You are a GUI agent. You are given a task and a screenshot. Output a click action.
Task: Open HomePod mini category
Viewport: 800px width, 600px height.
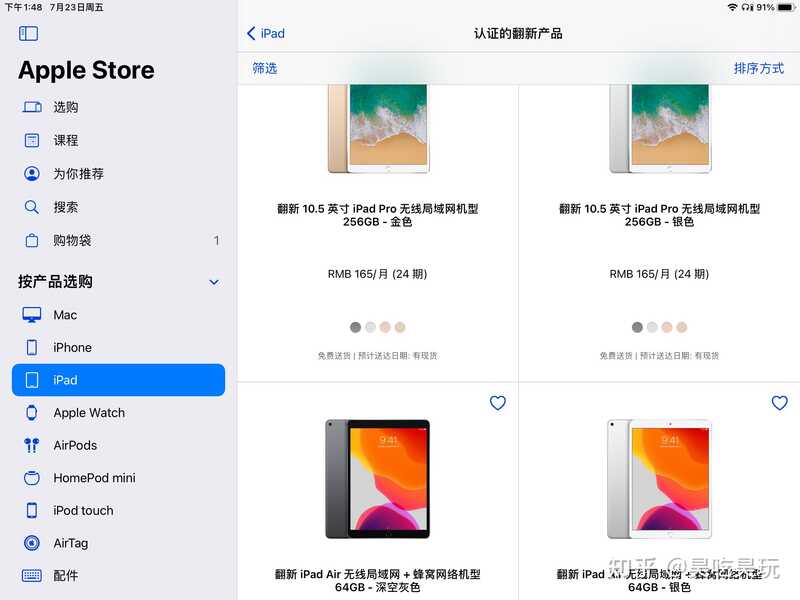94,478
